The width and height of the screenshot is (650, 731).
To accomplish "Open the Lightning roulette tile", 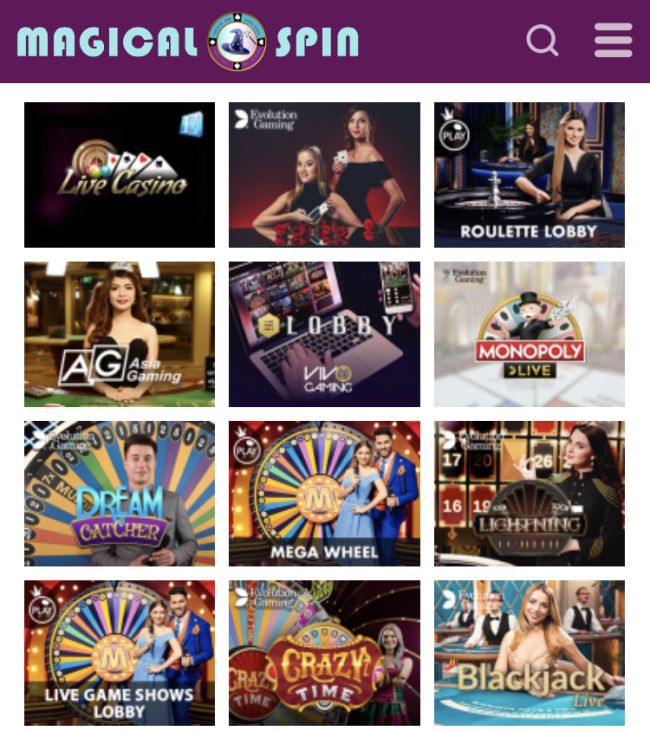I will click(x=529, y=493).
